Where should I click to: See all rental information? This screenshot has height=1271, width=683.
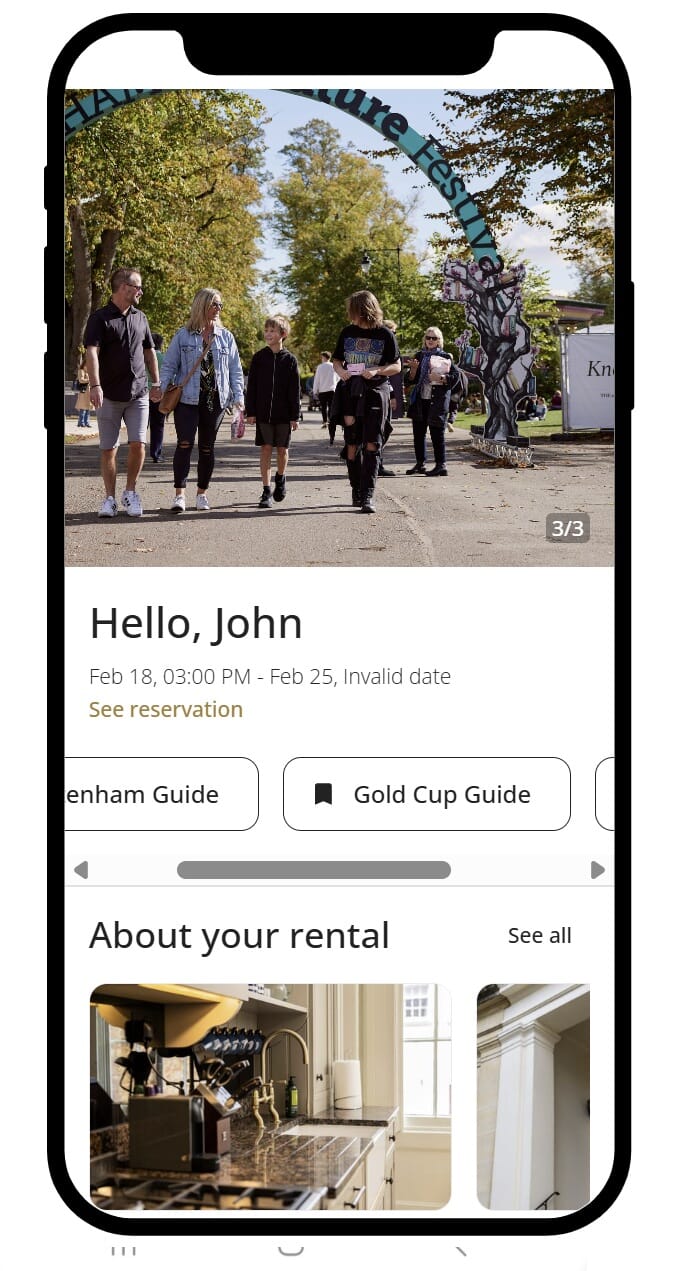[539, 936]
